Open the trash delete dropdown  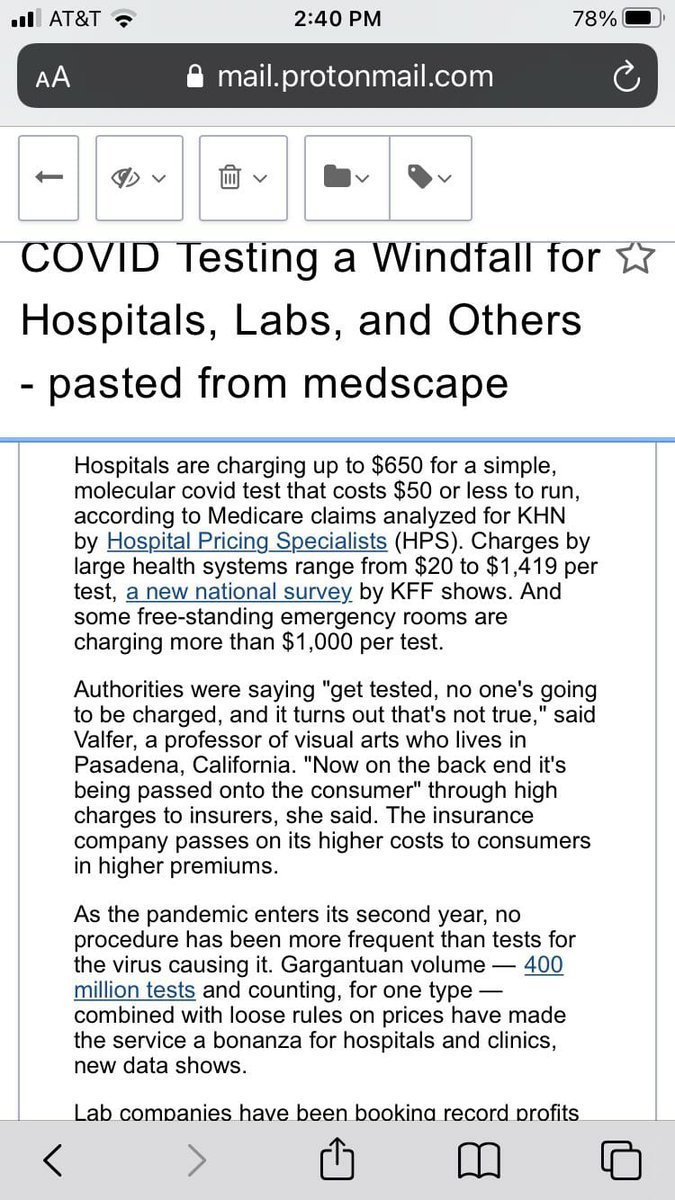[243, 177]
